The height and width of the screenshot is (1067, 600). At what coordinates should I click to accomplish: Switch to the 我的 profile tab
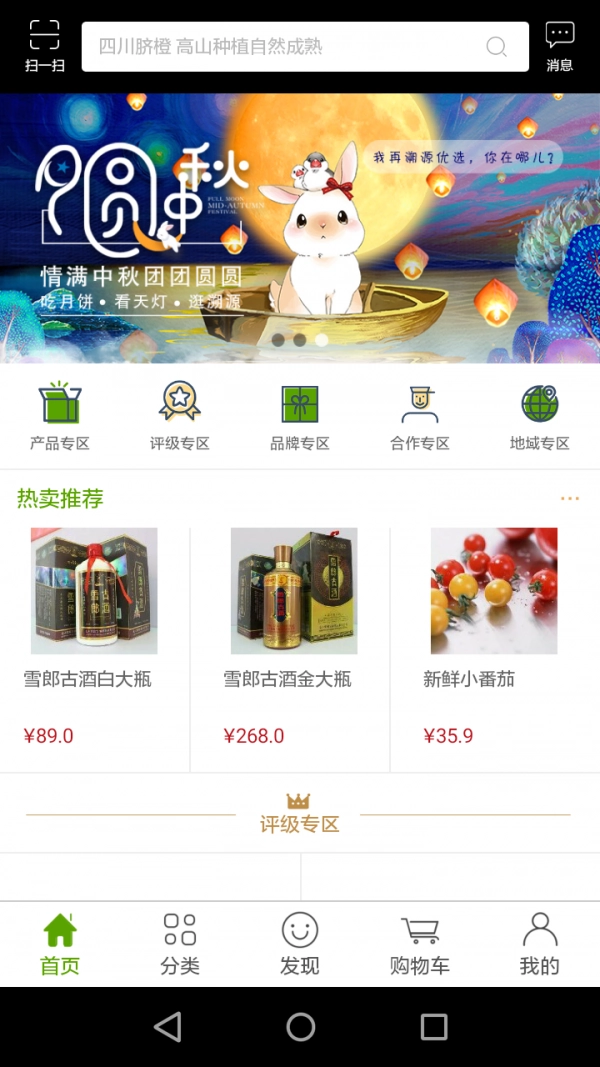click(540, 943)
